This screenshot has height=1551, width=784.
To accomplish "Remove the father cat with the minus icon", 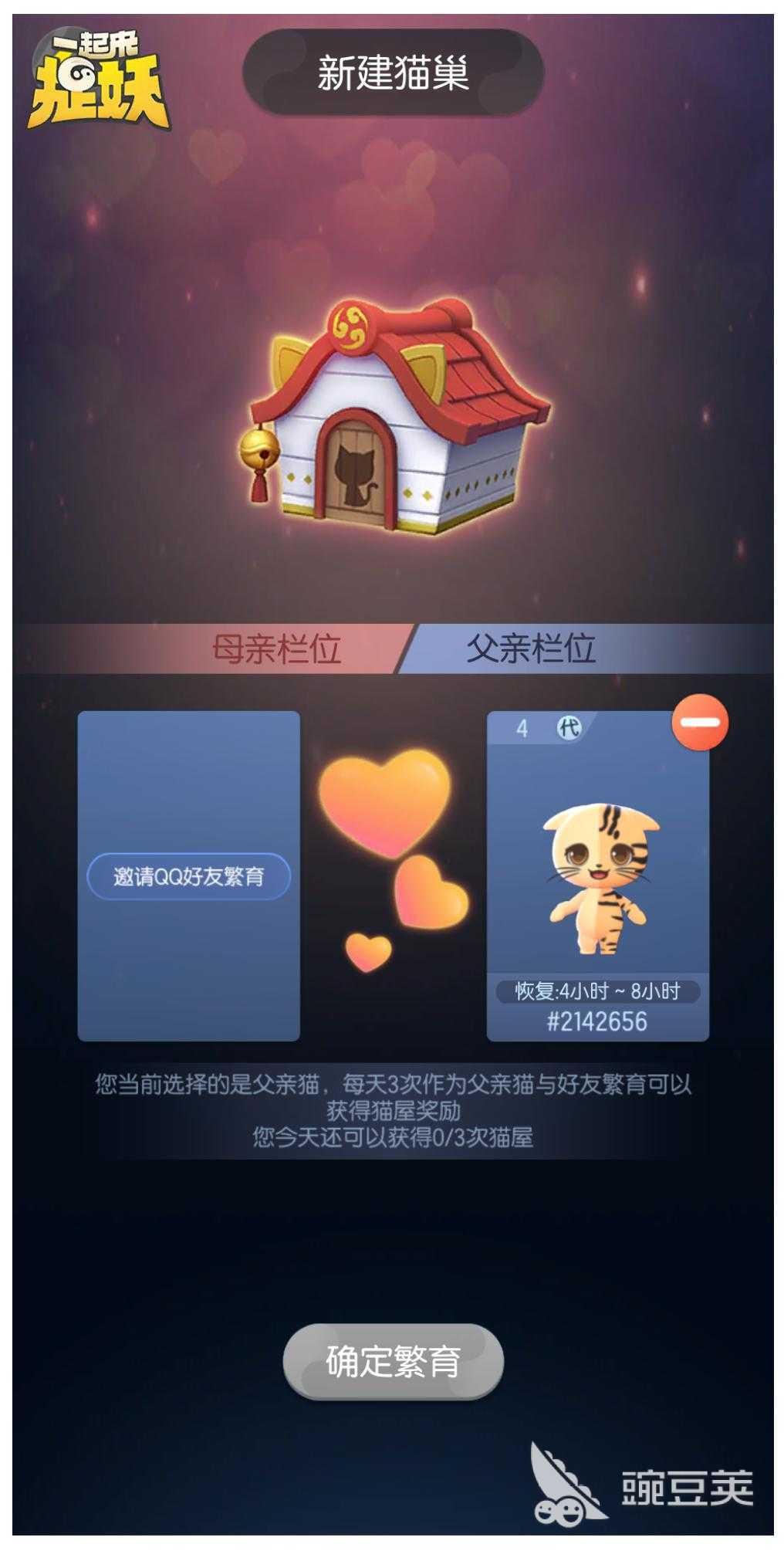I will 699,723.
